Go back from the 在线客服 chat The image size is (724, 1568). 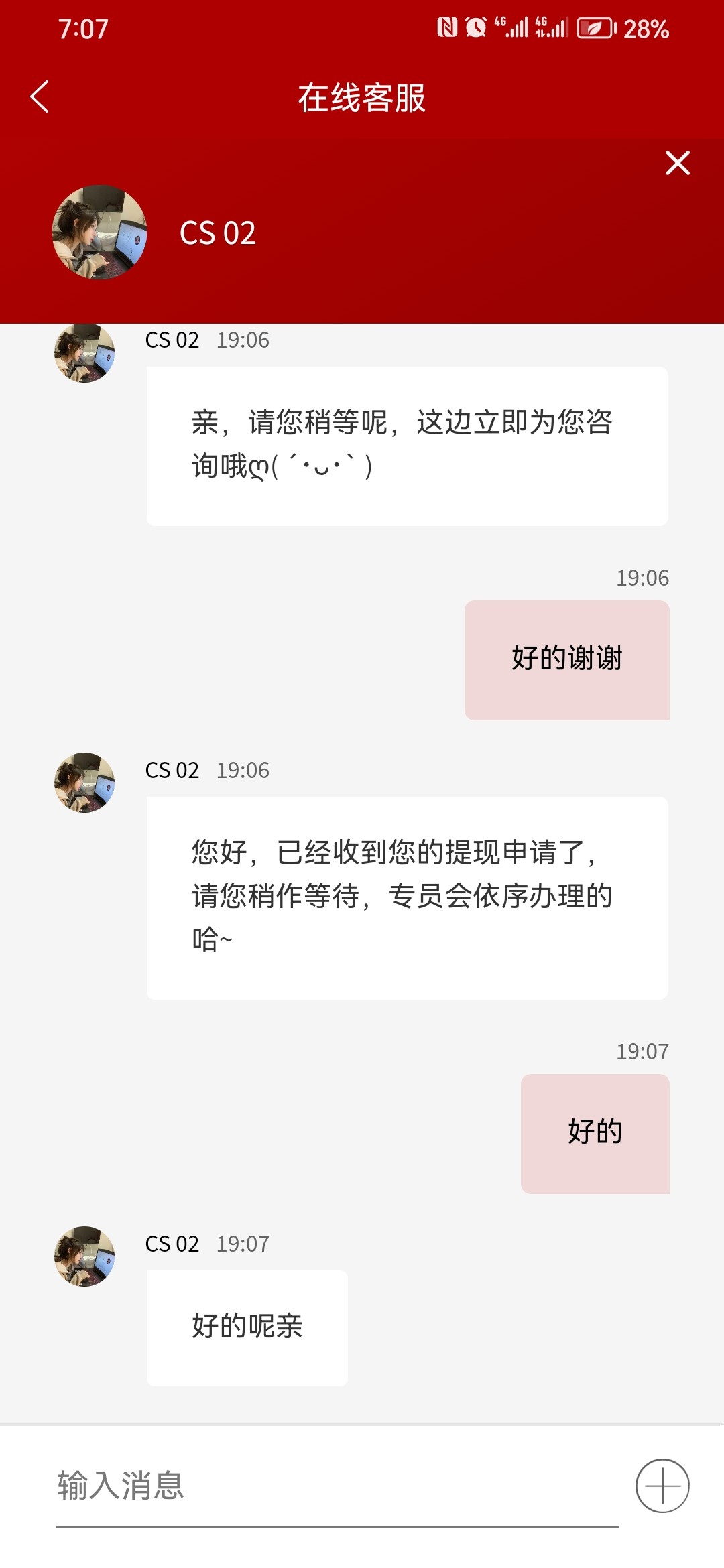pos(40,97)
